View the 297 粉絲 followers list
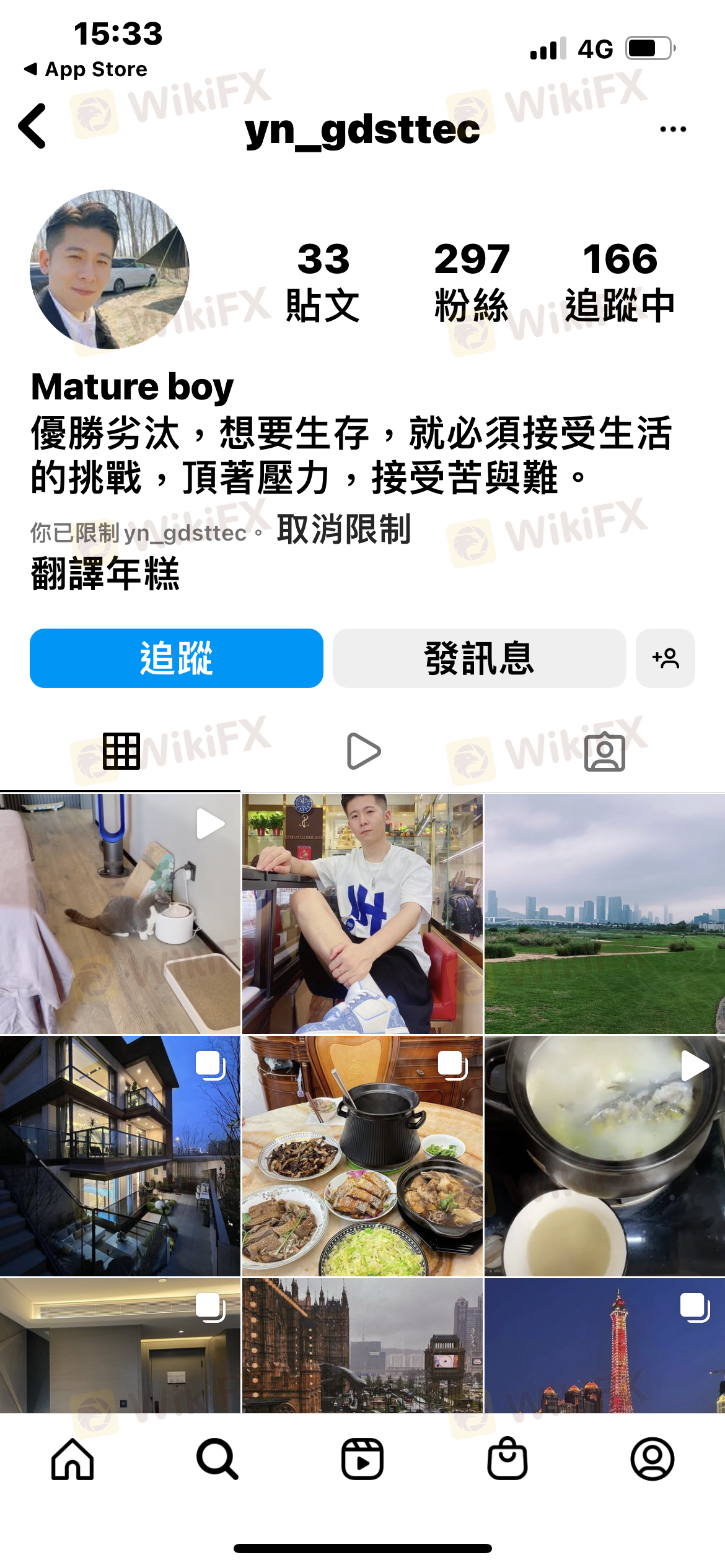 tap(472, 282)
